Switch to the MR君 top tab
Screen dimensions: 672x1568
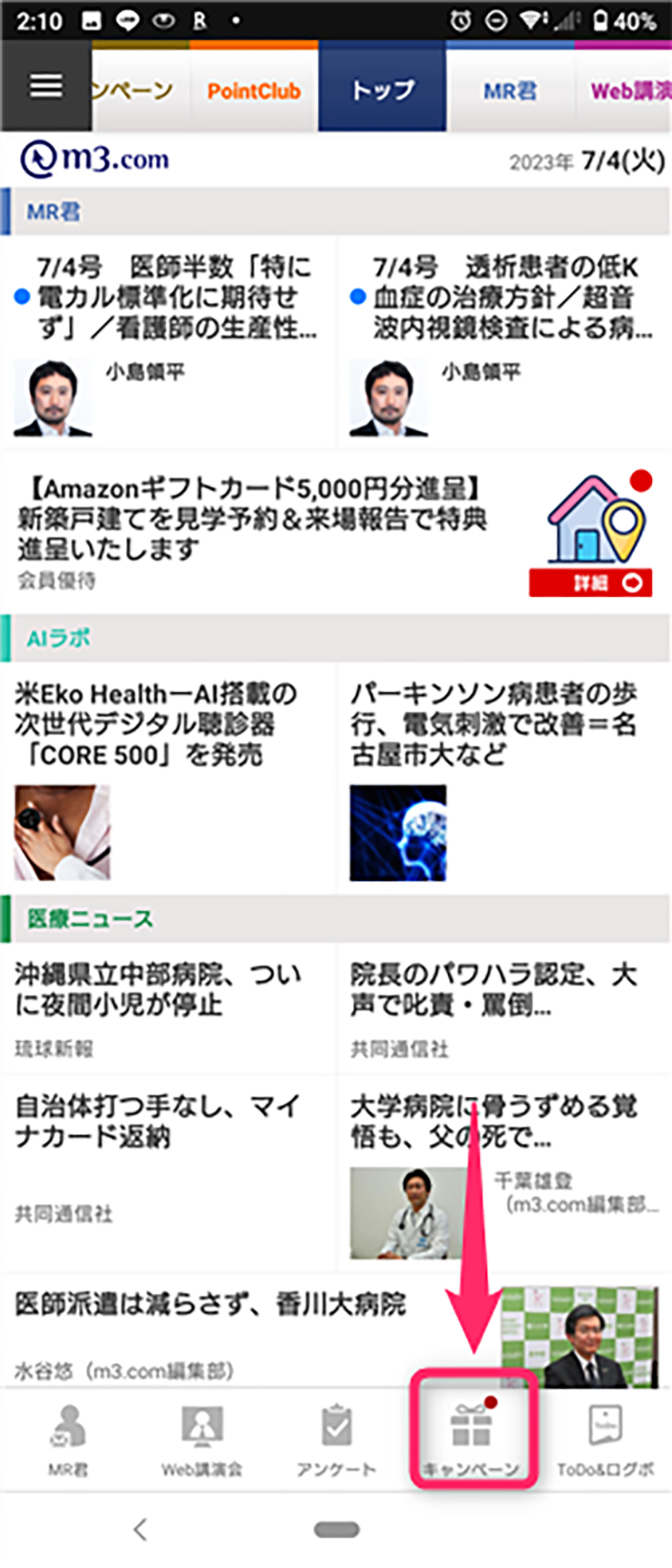point(509,91)
